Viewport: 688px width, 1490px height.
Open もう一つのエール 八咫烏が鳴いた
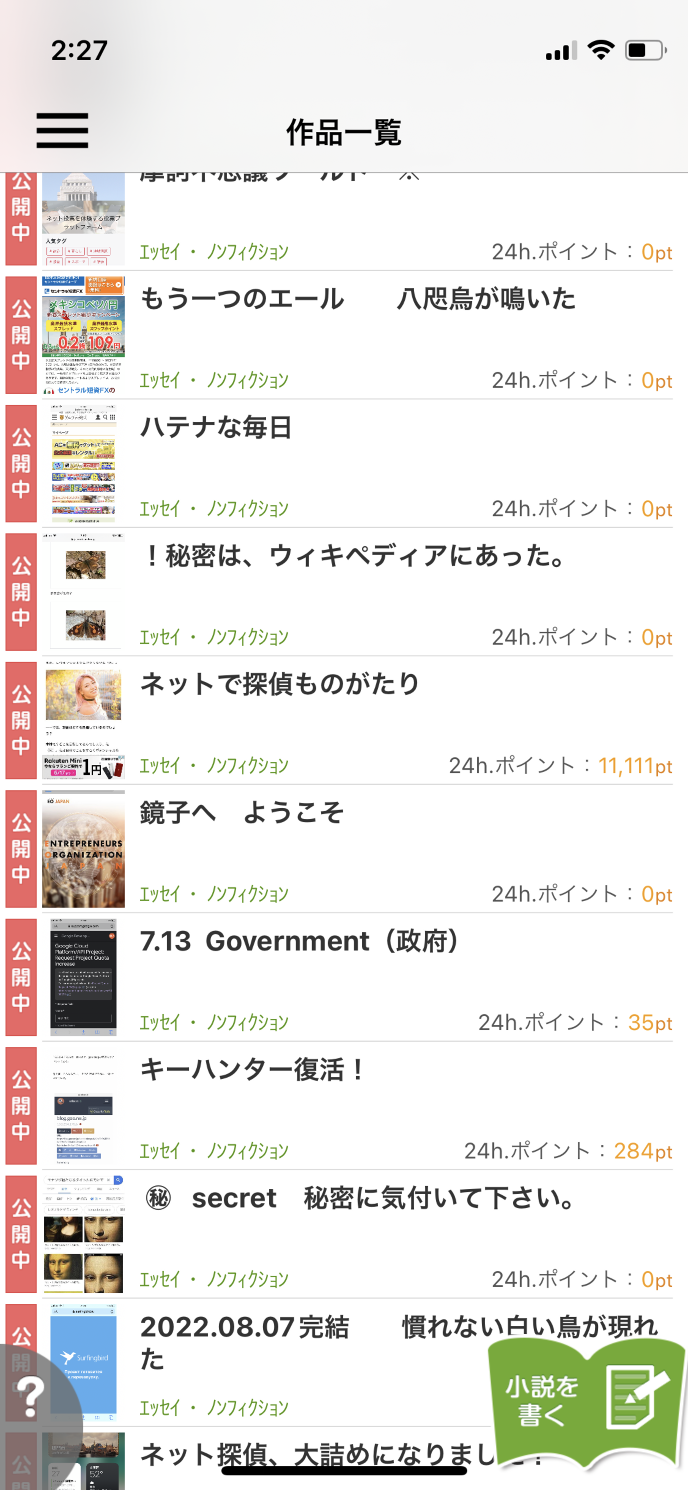click(358, 299)
